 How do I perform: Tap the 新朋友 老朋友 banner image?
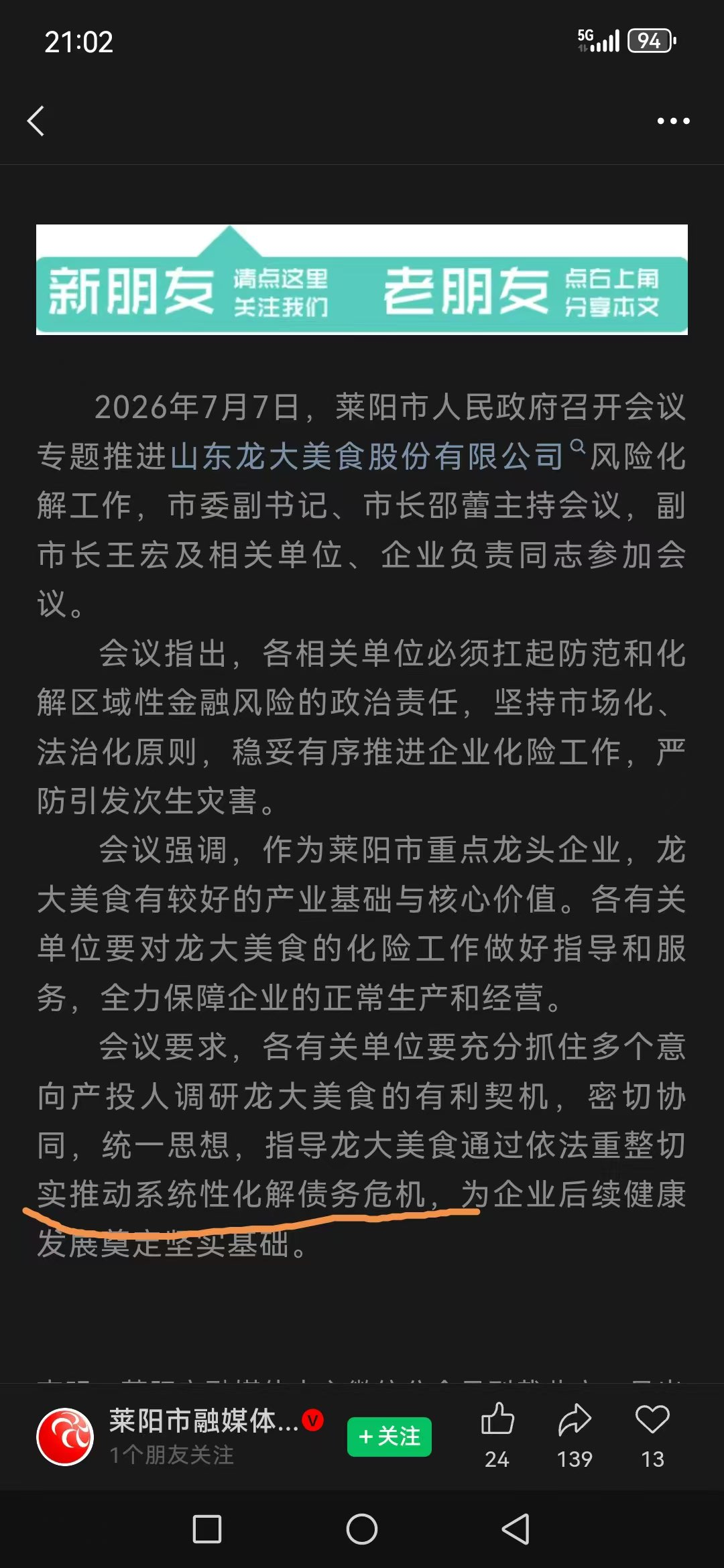pyautogui.click(x=362, y=279)
